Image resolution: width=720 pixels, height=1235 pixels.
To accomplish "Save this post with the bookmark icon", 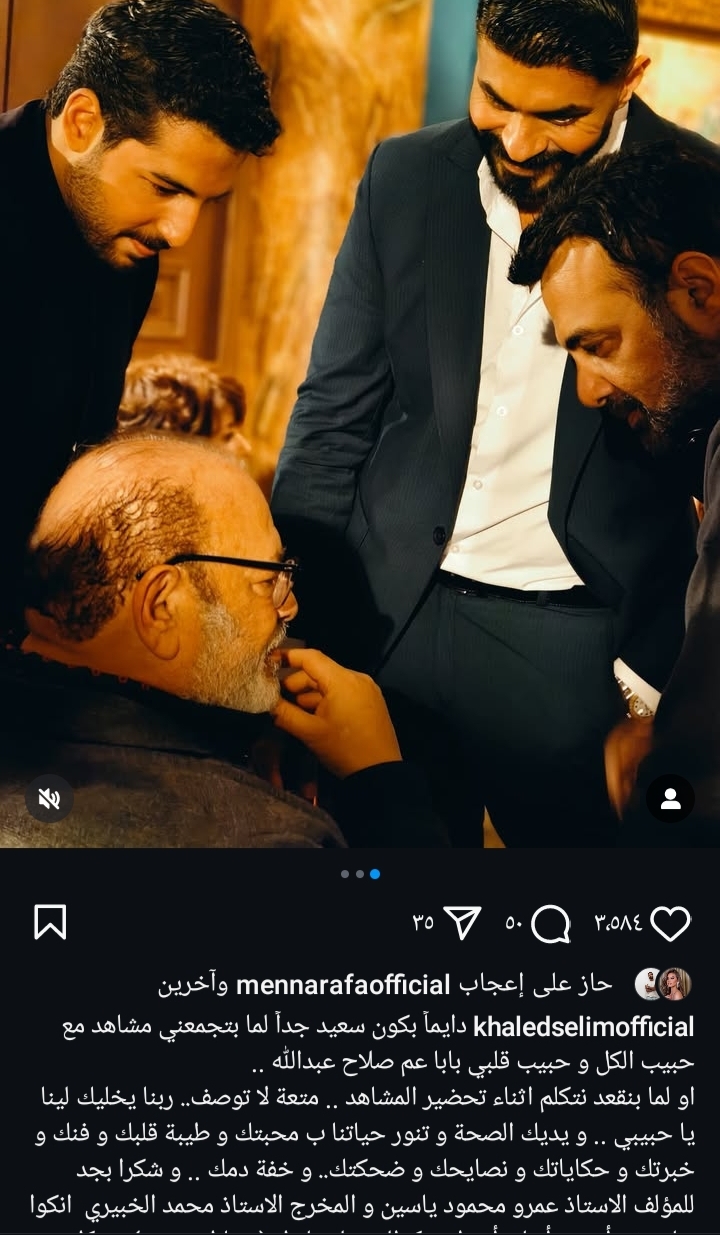I will point(50,922).
